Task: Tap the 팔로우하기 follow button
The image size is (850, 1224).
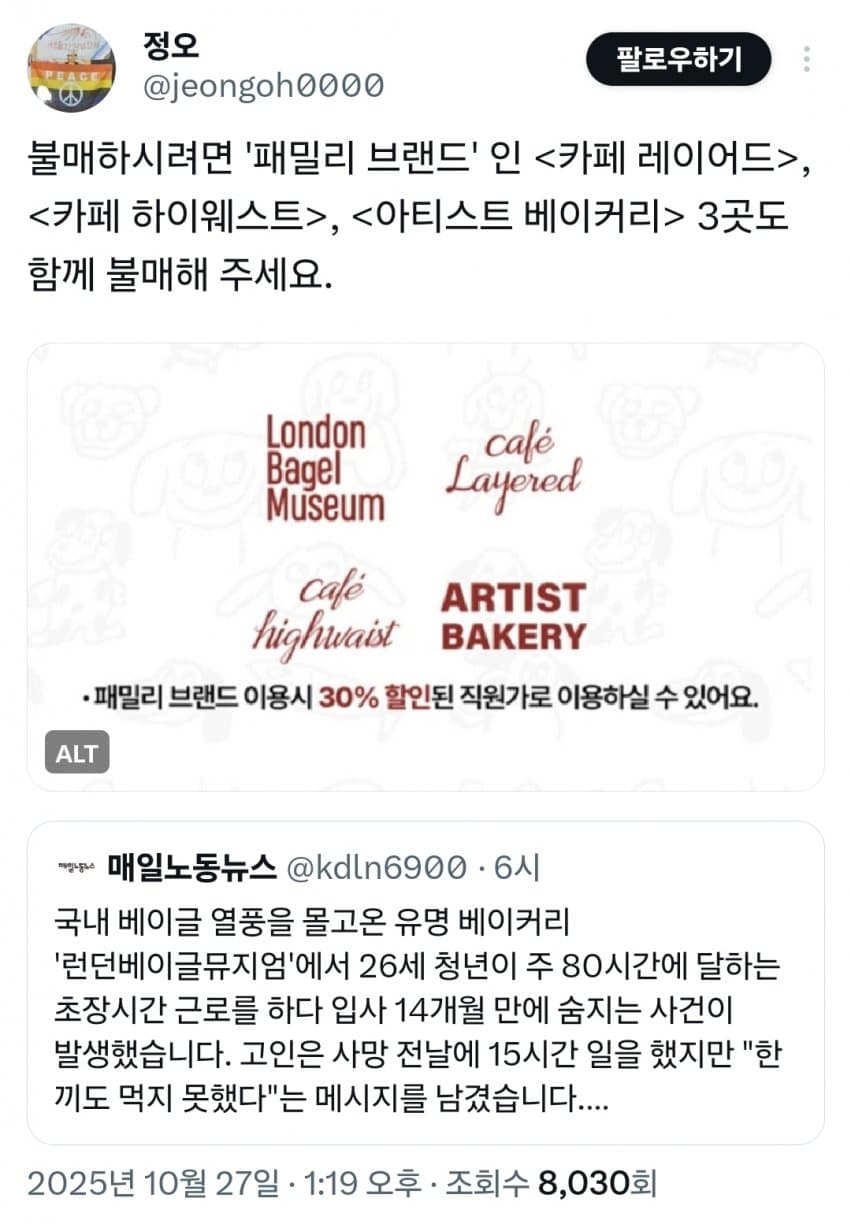Action: [678, 60]
